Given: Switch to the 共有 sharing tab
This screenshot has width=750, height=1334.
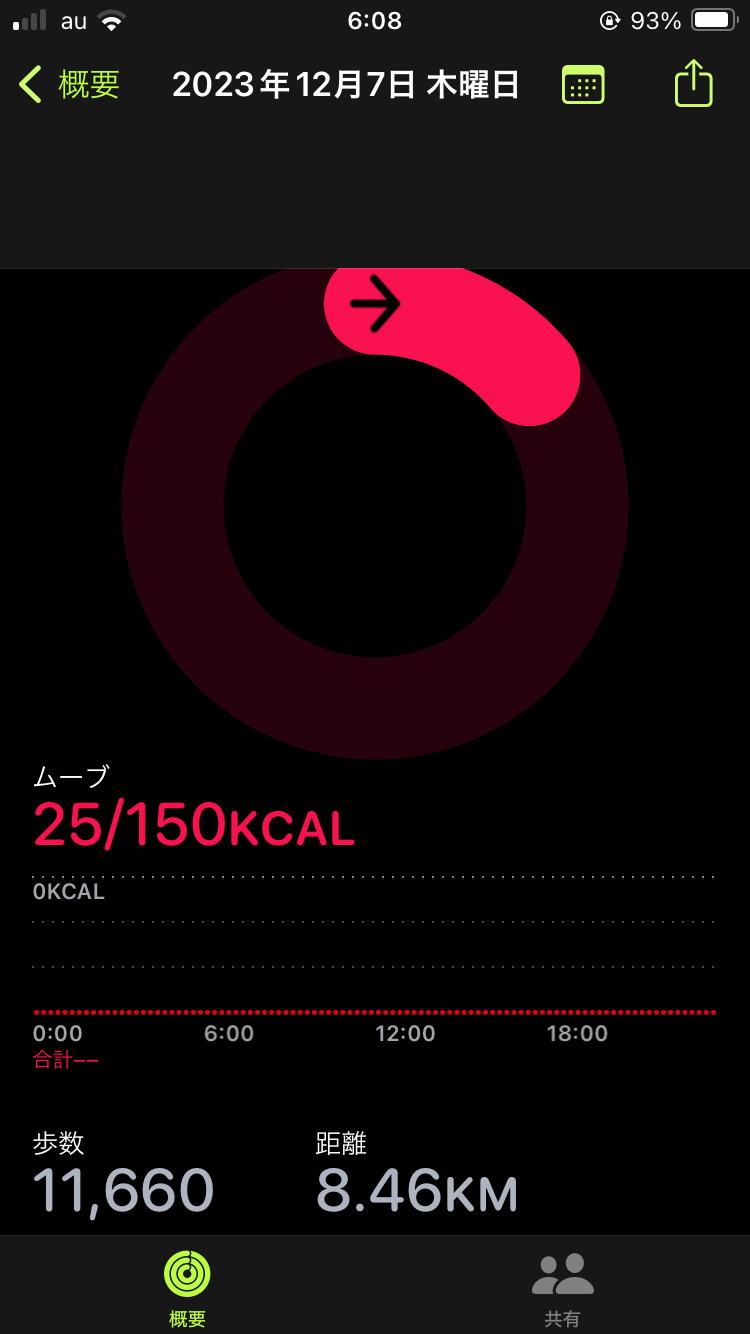Looking at the screenshot, I should [x=562, y=1288].
